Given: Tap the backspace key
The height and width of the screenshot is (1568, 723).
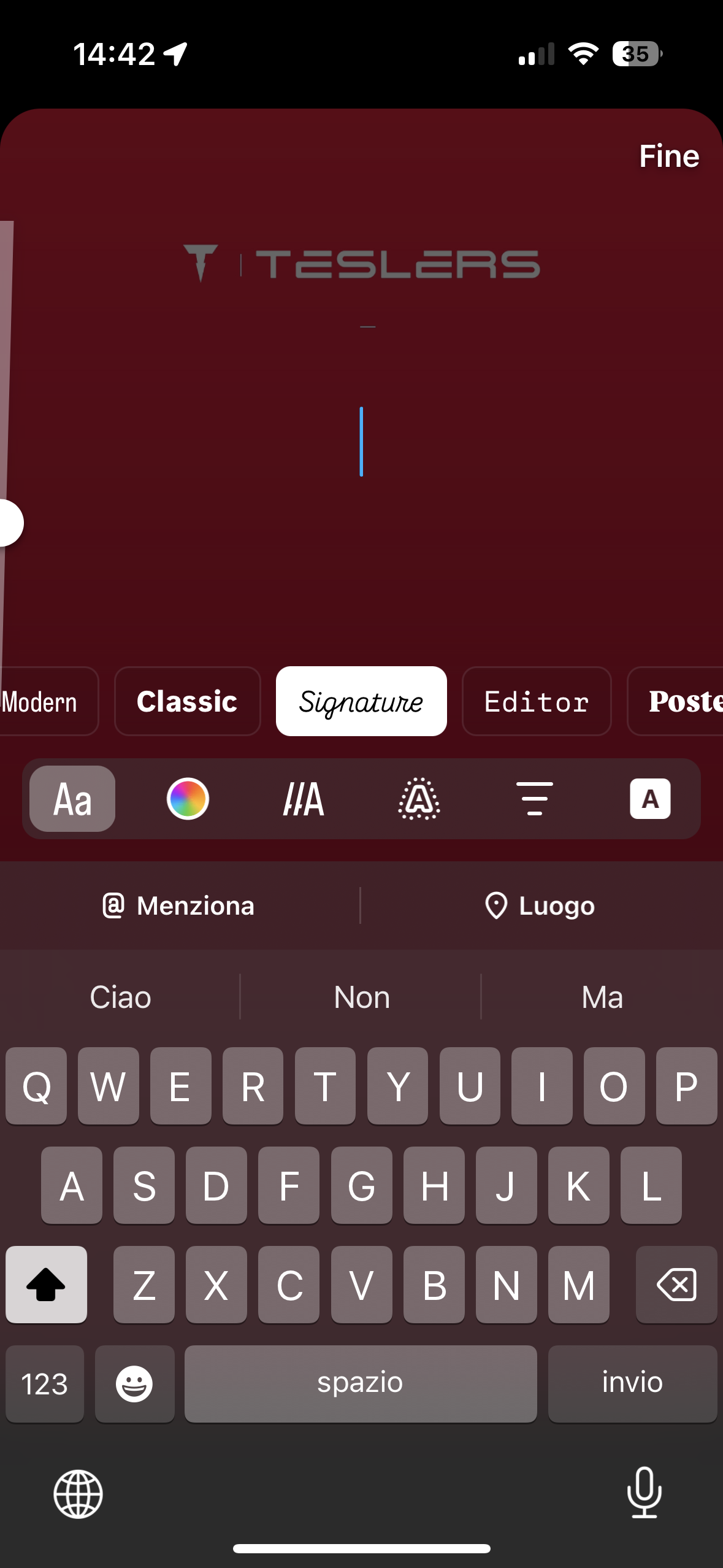Looking at the screenshot, I should coord(676,1285).
